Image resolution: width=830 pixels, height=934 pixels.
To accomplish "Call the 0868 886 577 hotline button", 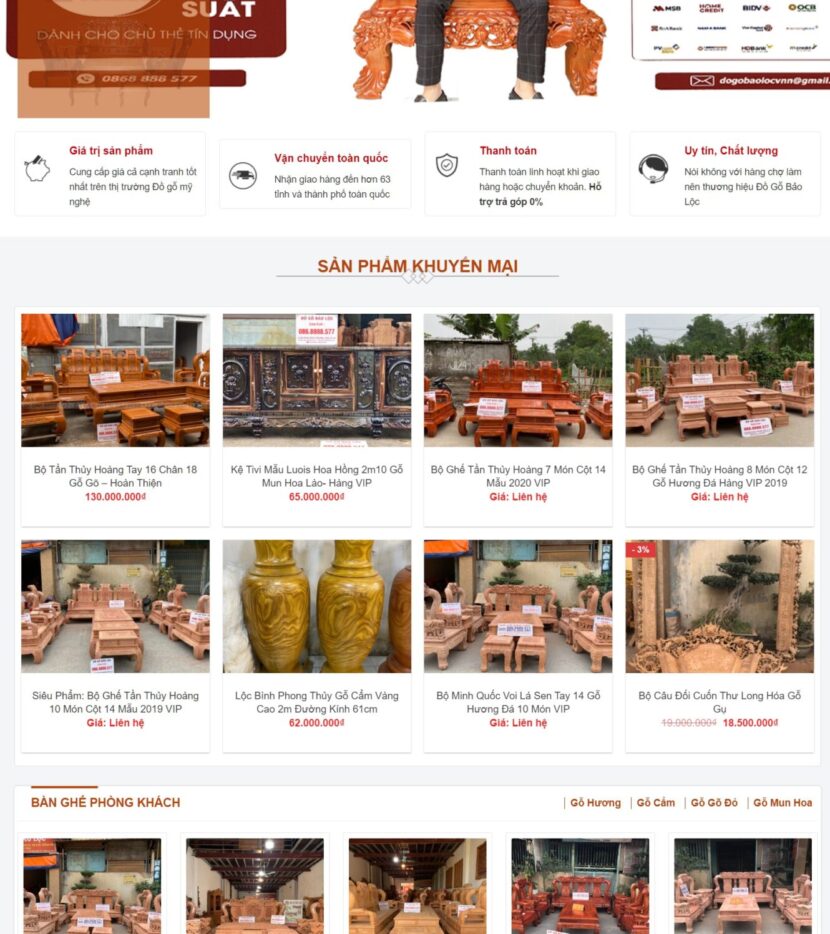I will tap(137, 78).
